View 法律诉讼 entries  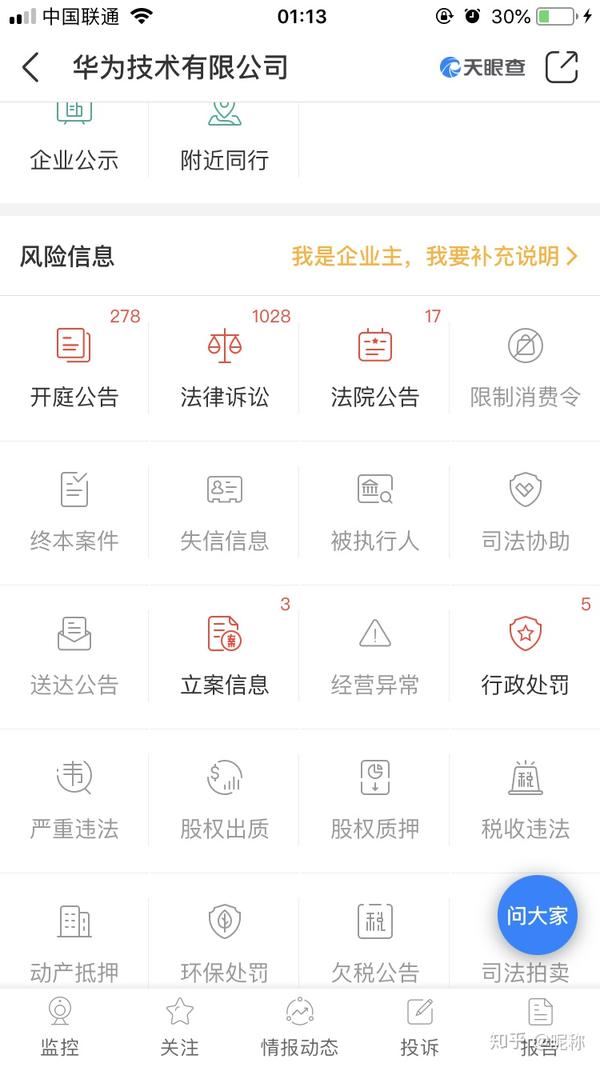[x=224, y=367]
